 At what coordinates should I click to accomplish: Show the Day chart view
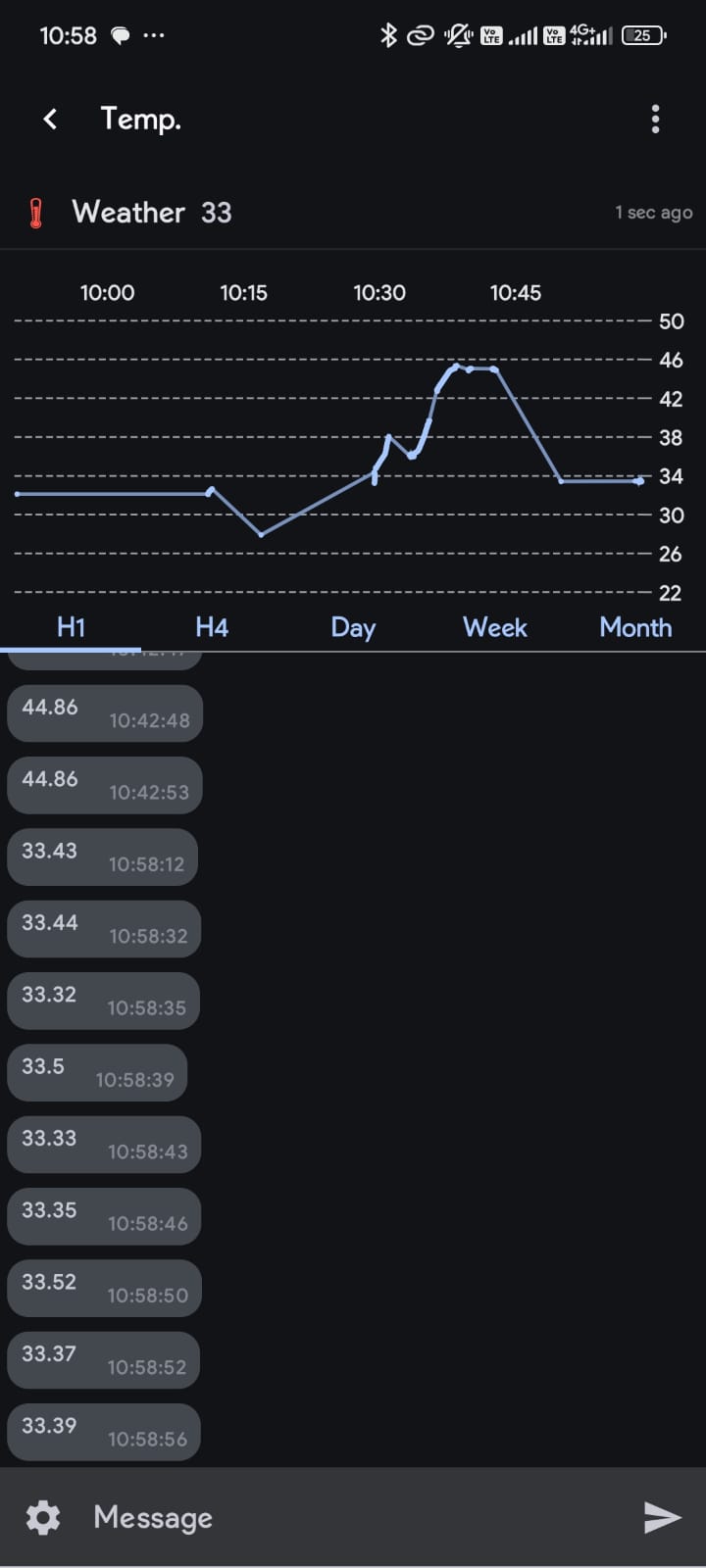tap(353, 627)
